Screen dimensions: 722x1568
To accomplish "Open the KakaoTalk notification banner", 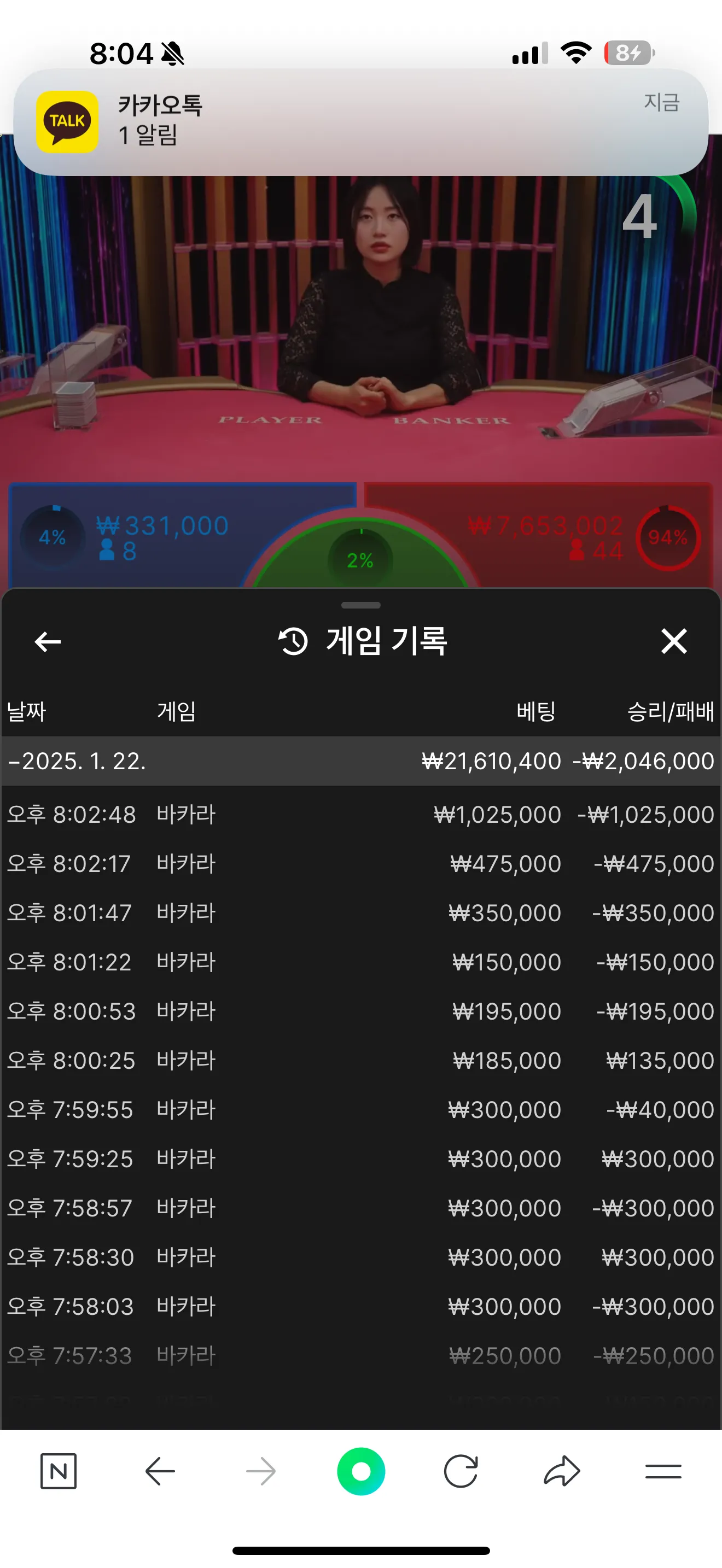I will tap(360, 122).
